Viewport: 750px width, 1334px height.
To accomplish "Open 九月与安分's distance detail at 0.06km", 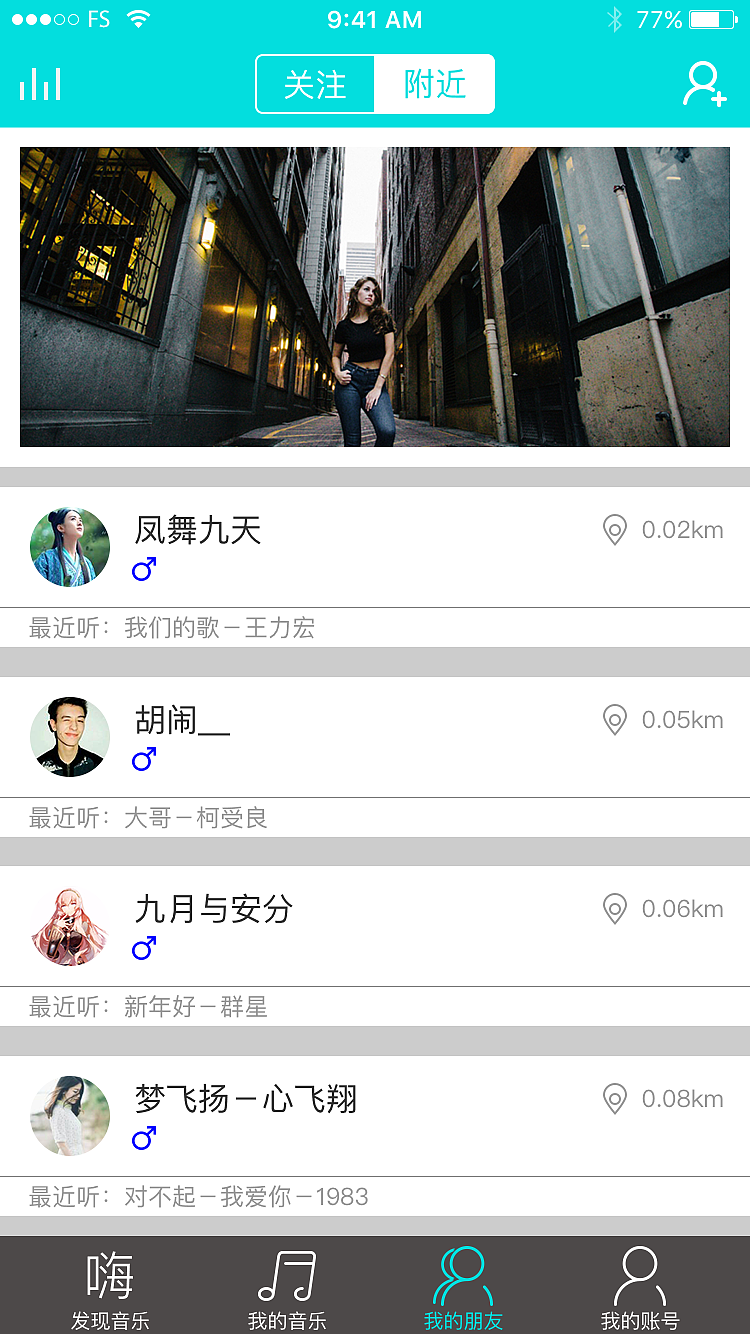I will (682, 910).
